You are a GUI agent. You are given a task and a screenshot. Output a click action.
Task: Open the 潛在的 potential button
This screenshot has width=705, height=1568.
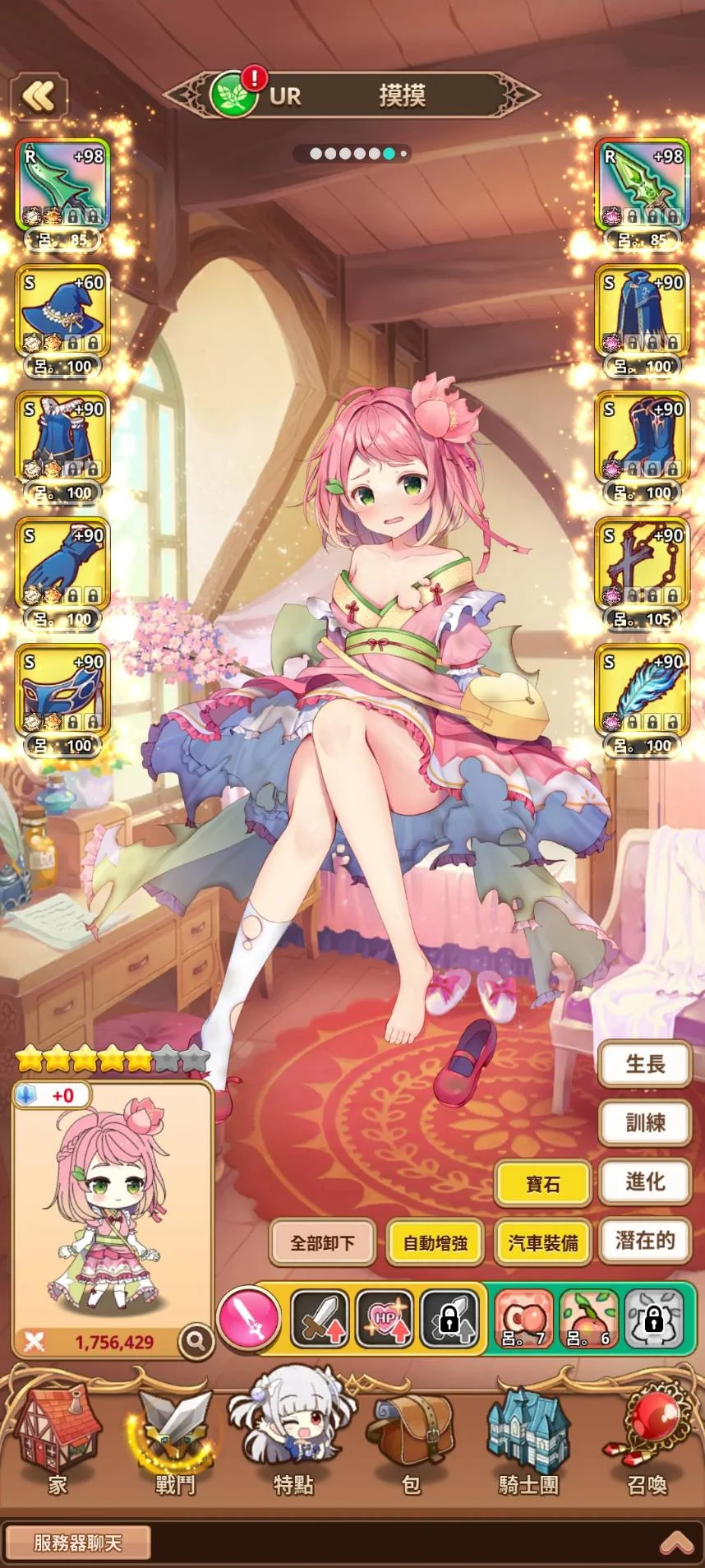645,1241
